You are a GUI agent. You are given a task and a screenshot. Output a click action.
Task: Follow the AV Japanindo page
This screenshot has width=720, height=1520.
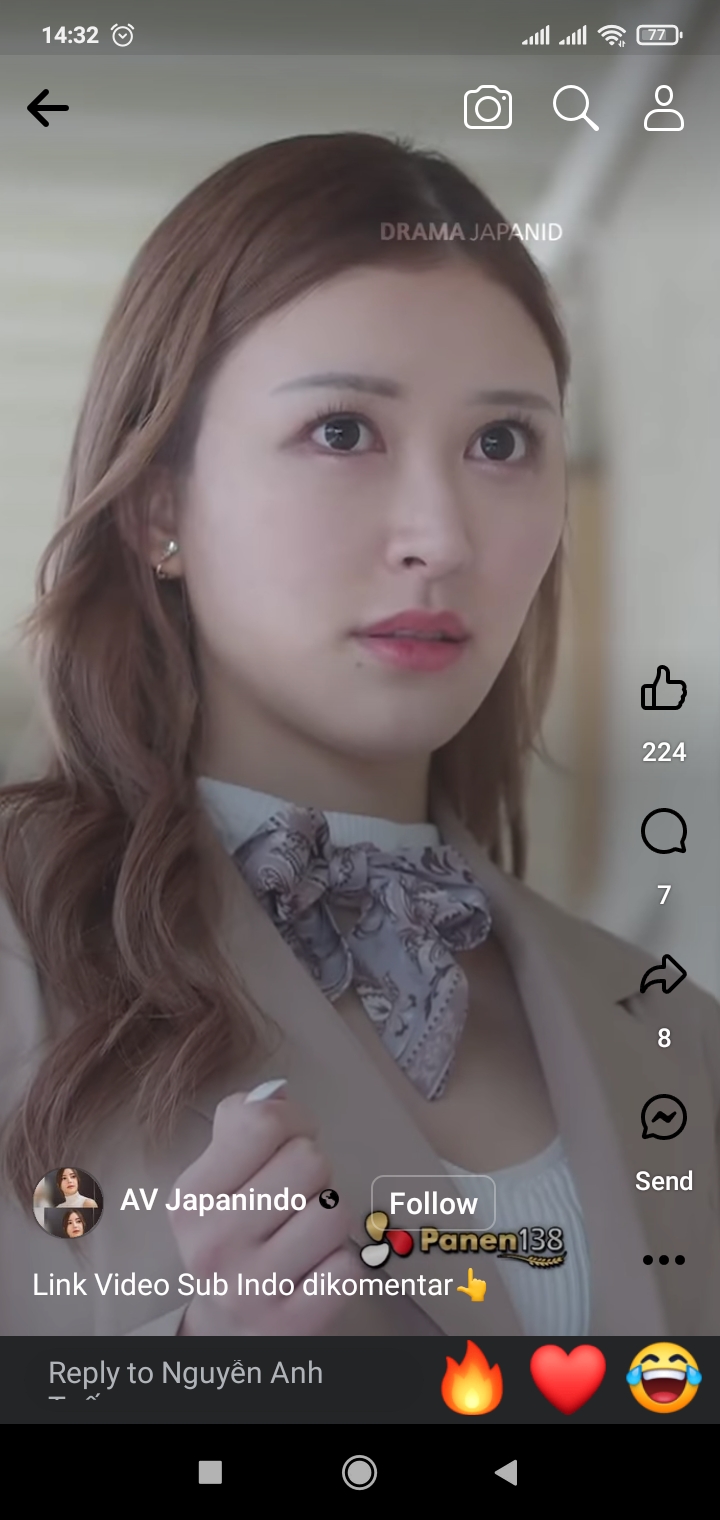pos(433,1203)
